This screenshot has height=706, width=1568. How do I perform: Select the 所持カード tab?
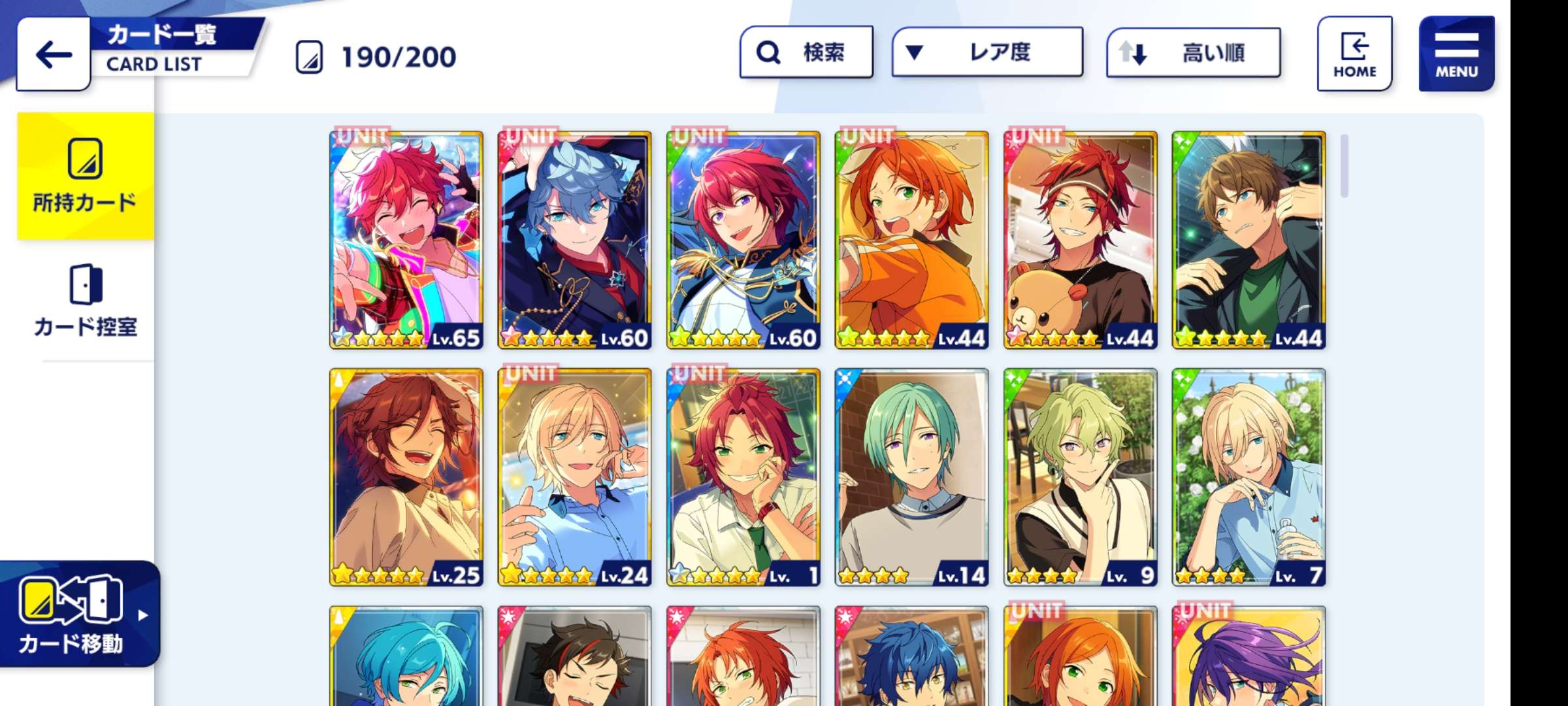tap(86, 176)
